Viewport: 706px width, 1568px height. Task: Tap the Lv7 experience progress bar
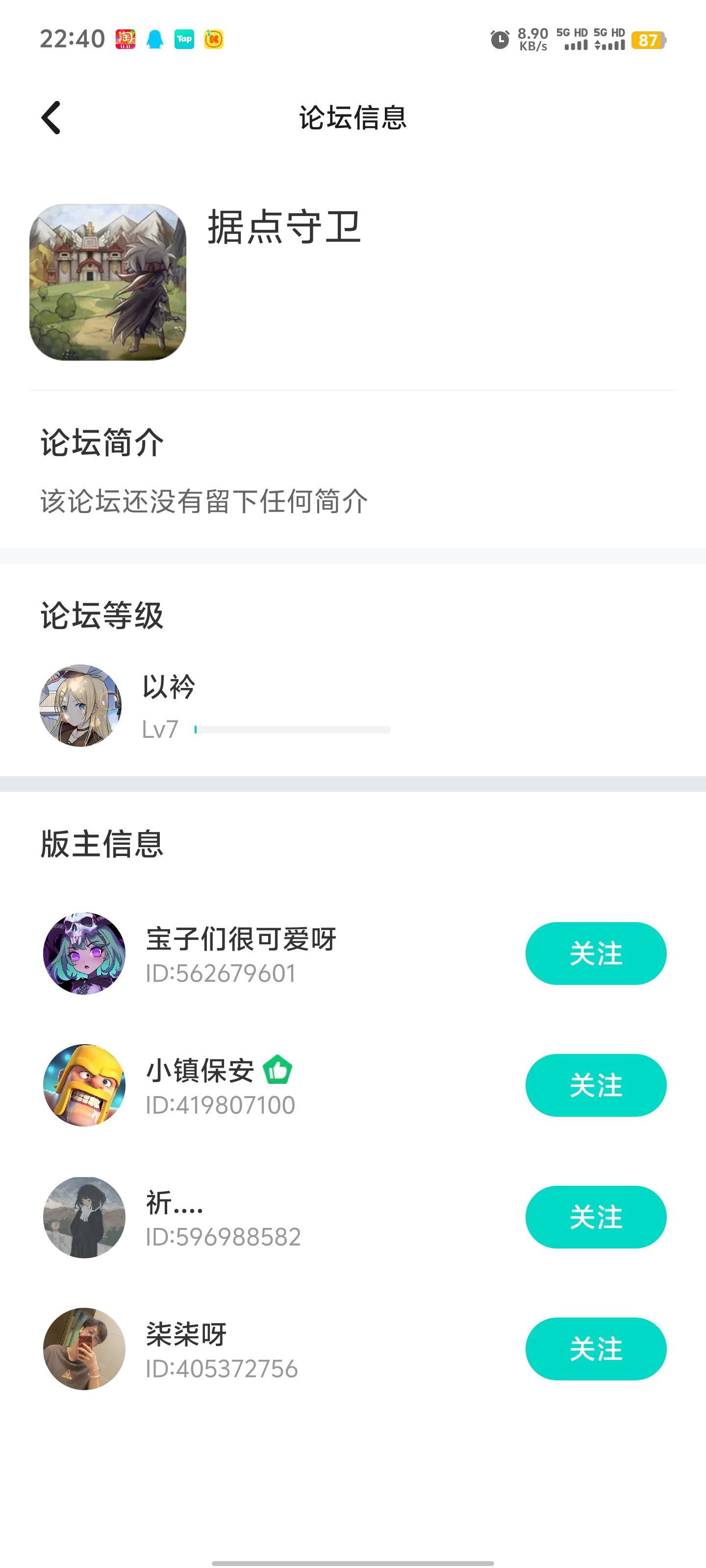tap(291, 728)
